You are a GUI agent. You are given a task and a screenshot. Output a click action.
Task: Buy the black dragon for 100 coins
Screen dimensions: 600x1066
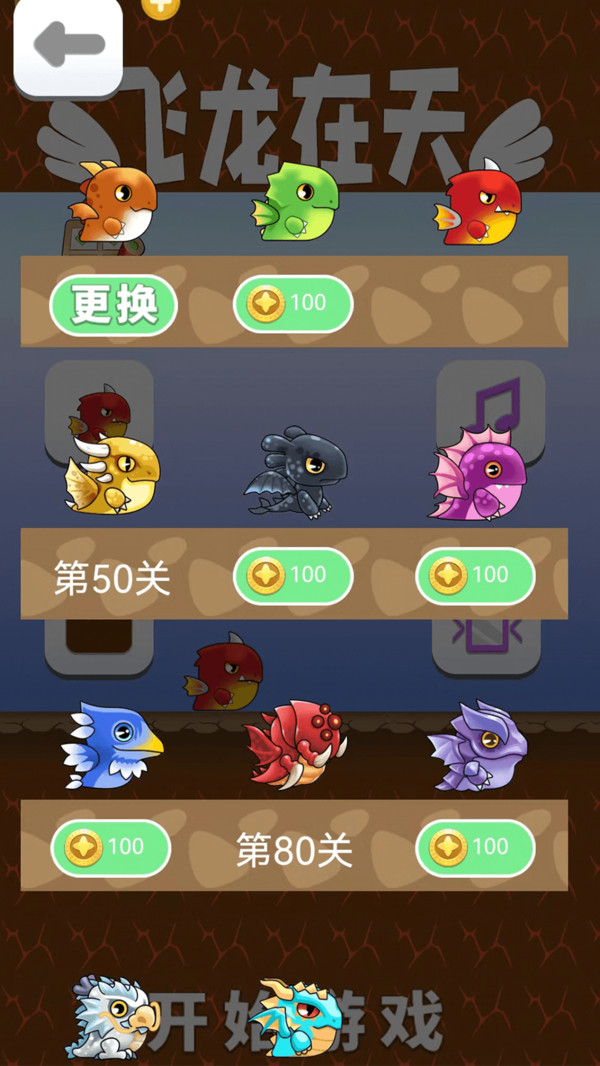point(293,576)
